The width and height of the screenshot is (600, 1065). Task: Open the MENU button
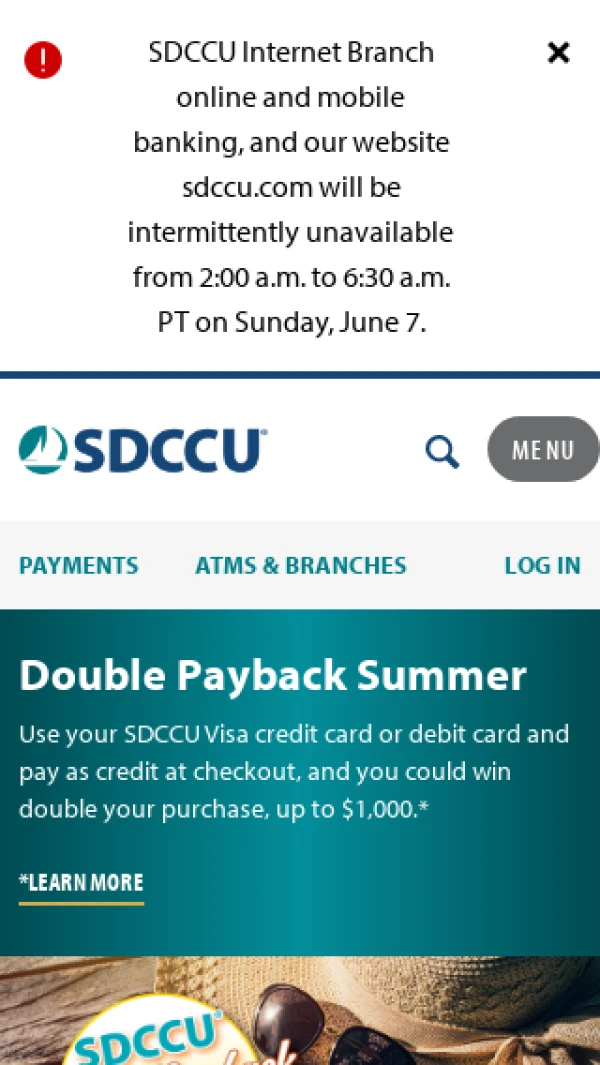[544, 449]
